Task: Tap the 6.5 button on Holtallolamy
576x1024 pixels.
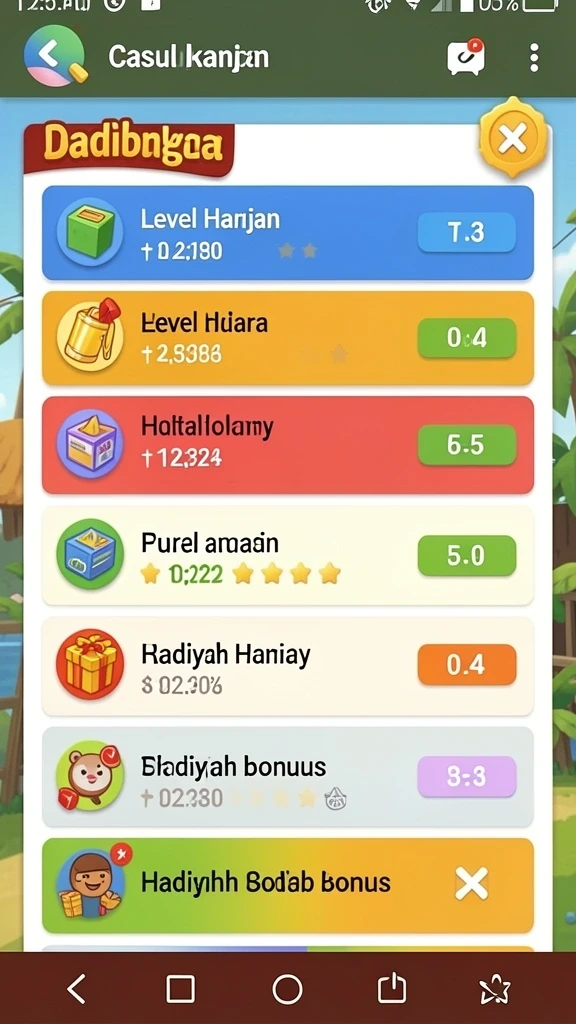Action: coord(466,445)
